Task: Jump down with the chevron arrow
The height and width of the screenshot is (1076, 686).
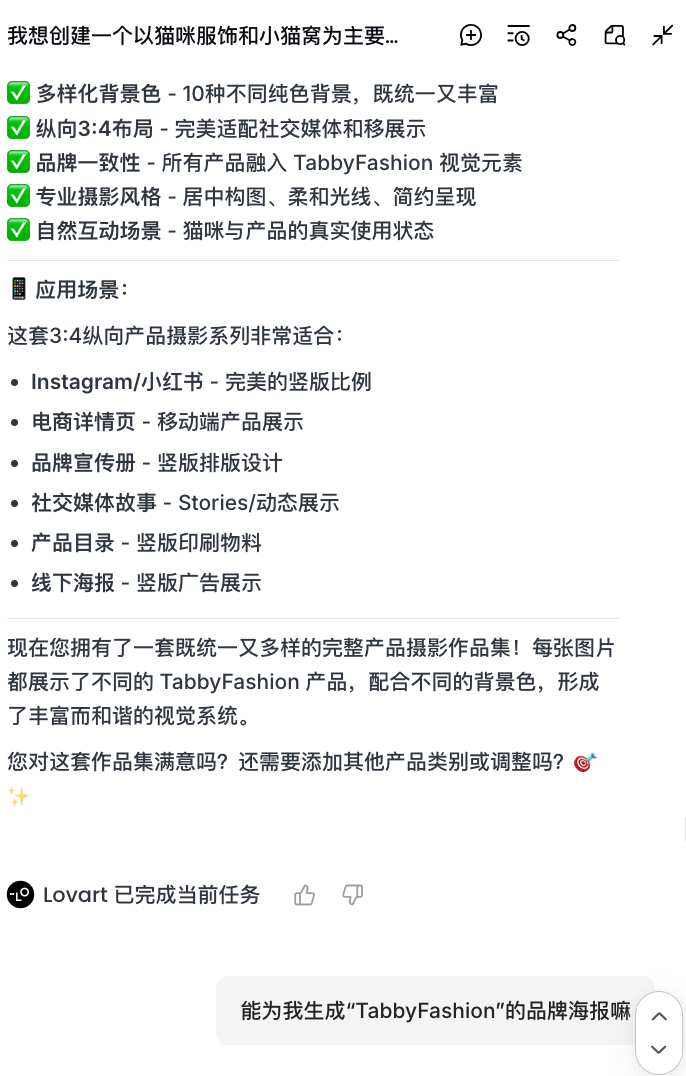Action: (x=659, y=1049)
